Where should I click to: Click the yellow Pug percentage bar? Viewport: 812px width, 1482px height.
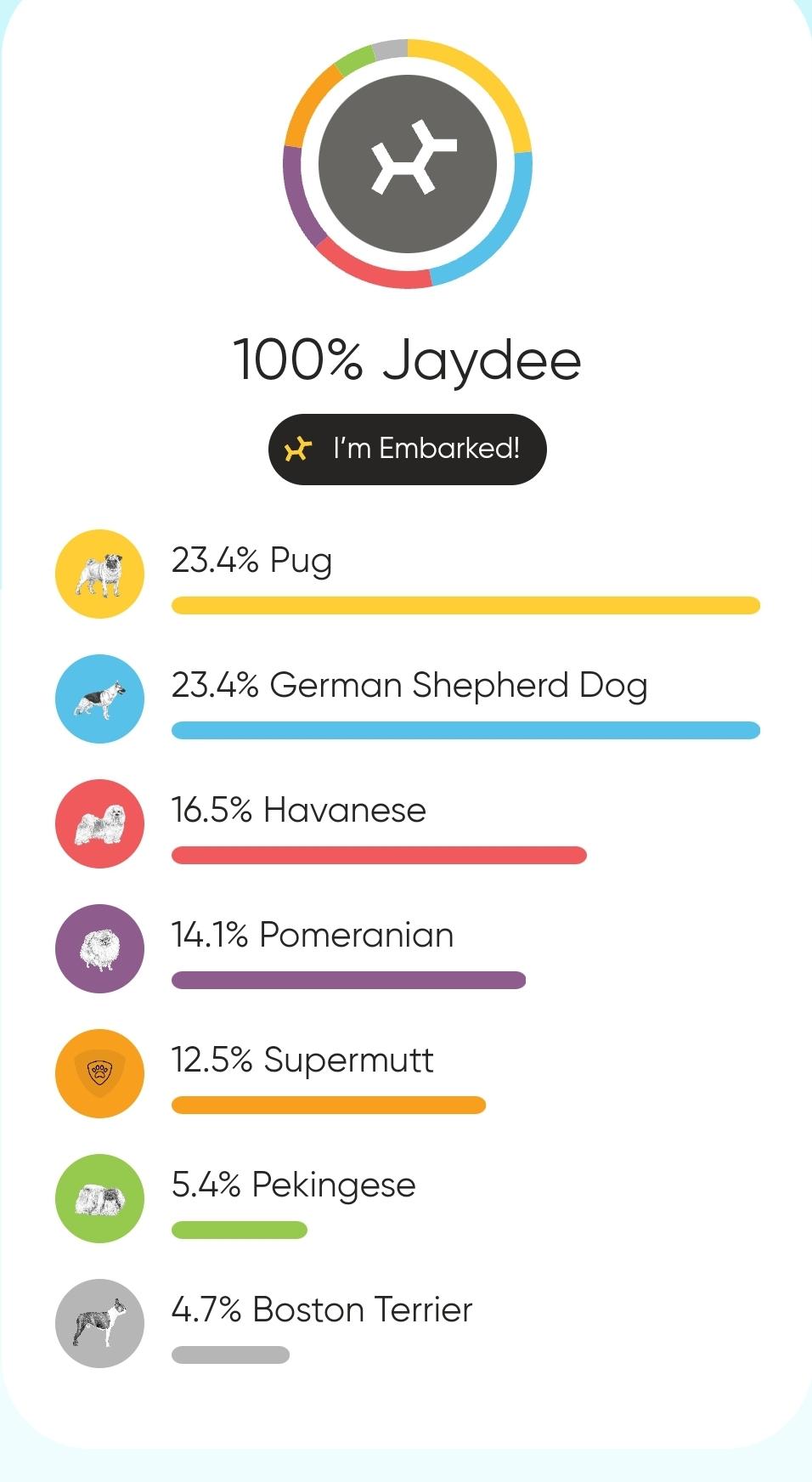pos(465,605)
